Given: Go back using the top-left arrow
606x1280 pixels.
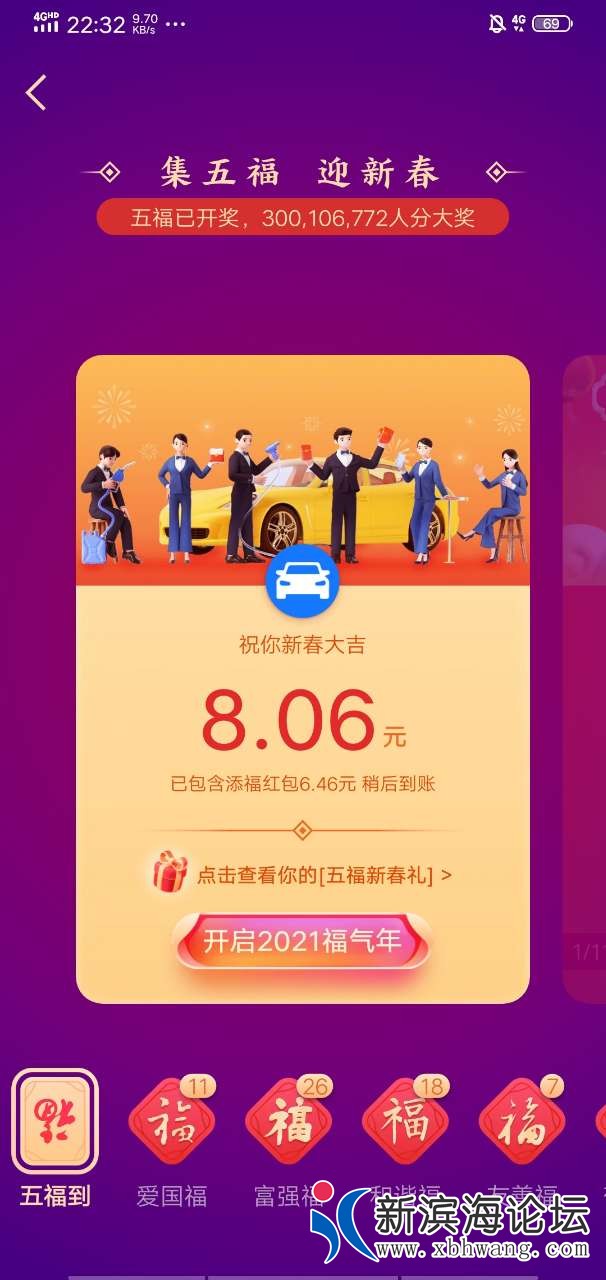Looking at the screenshot, I should click(36, 93).
